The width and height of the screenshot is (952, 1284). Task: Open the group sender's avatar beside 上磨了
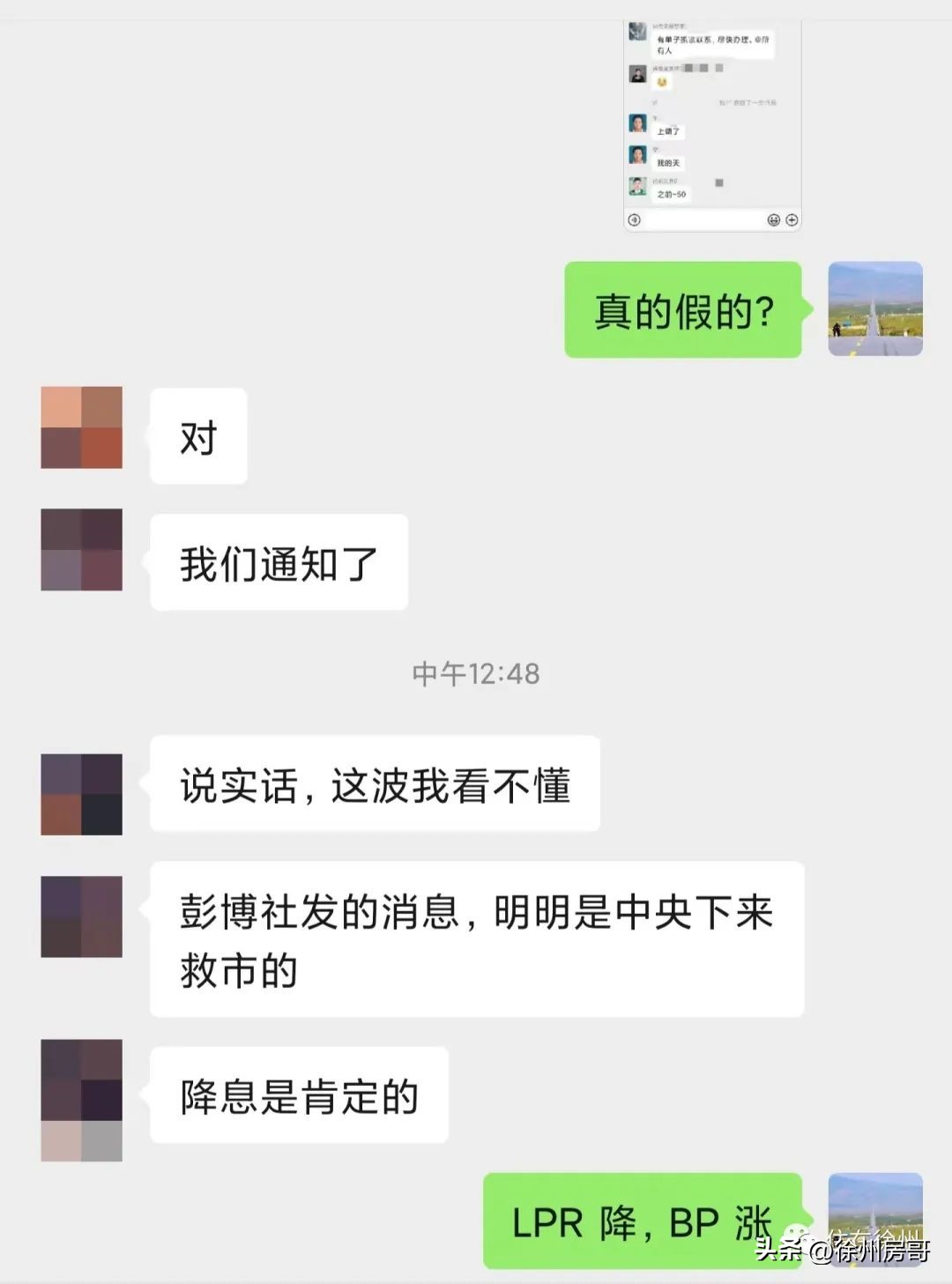pos(637,124)
